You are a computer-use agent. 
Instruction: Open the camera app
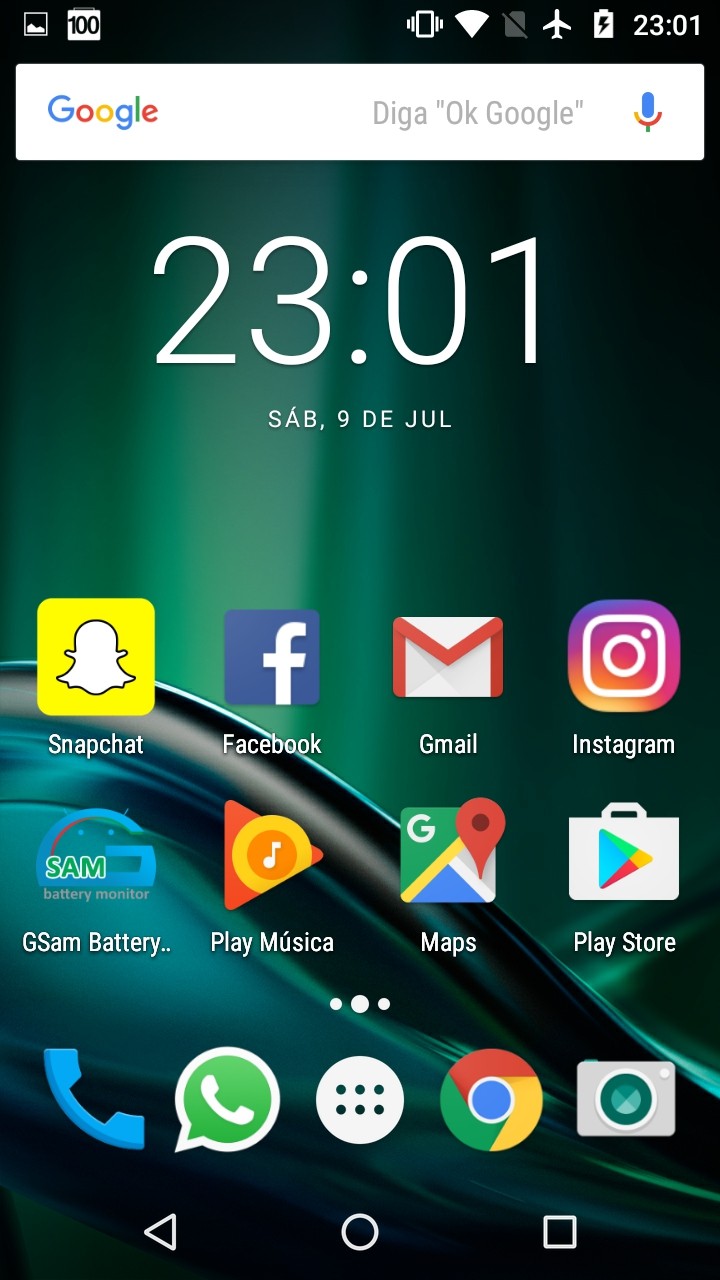pyautogui.click(x=626, y=1098)
